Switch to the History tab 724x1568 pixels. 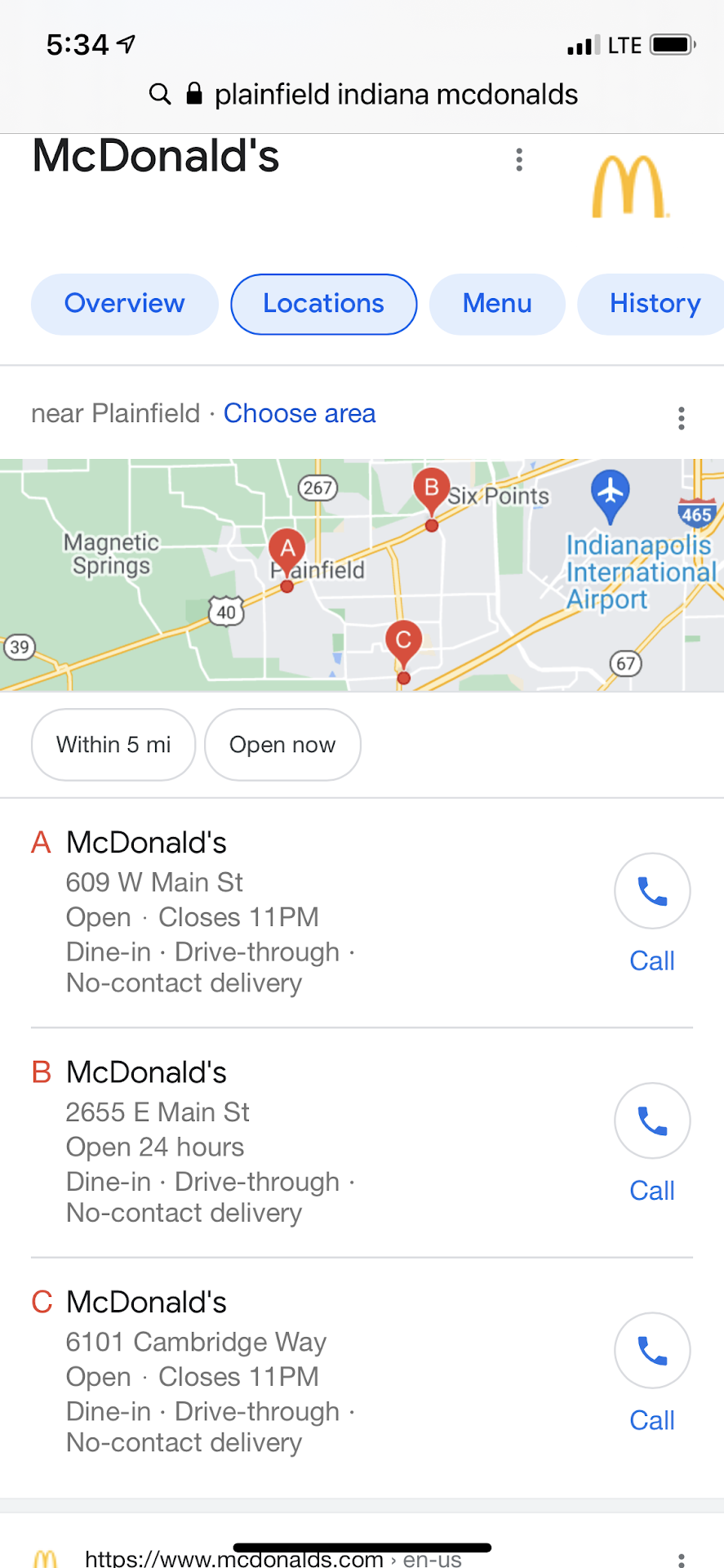point(654,304)
